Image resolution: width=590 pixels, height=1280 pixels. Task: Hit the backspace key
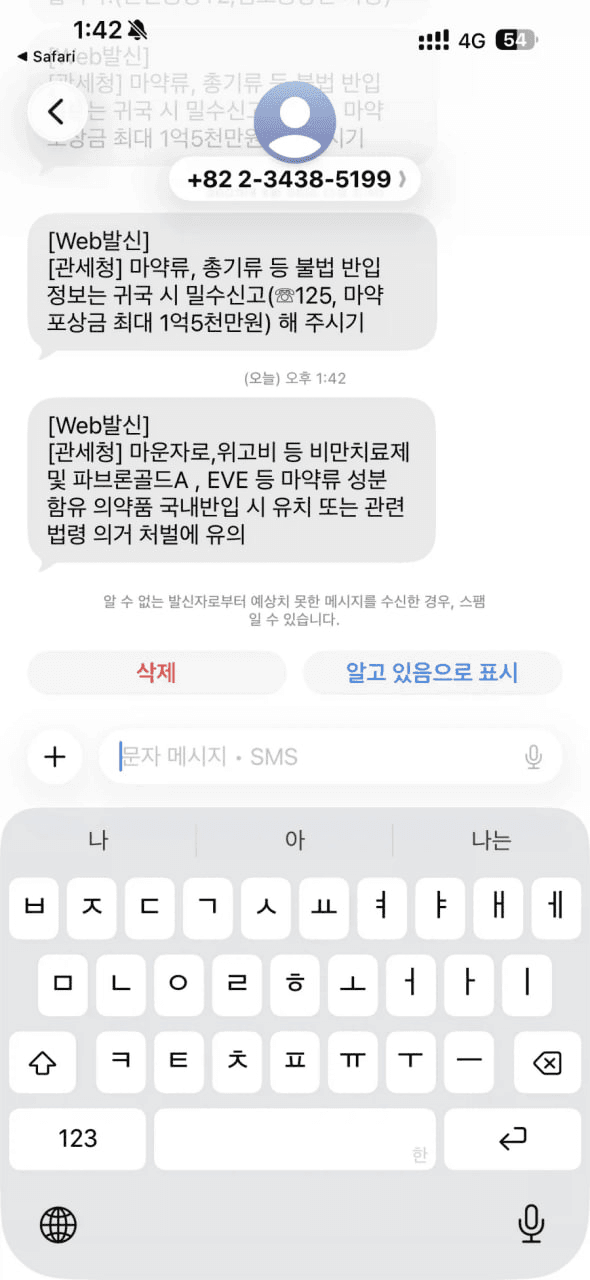[x=547, y=1062]
